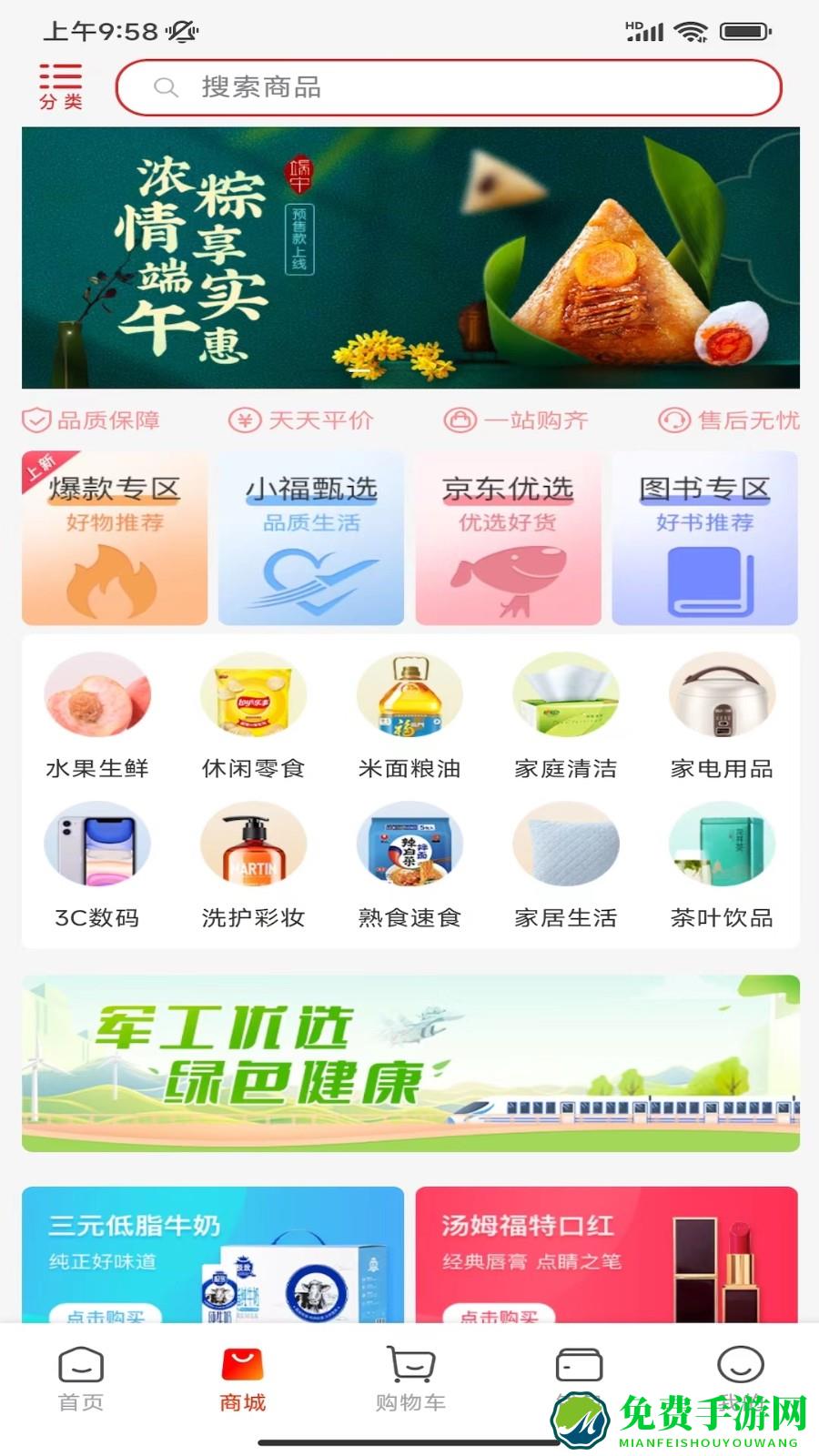Screen dimensions: 819x1456
Task: Select the 水果生鲜 category icon
Action: coord(95,694)
